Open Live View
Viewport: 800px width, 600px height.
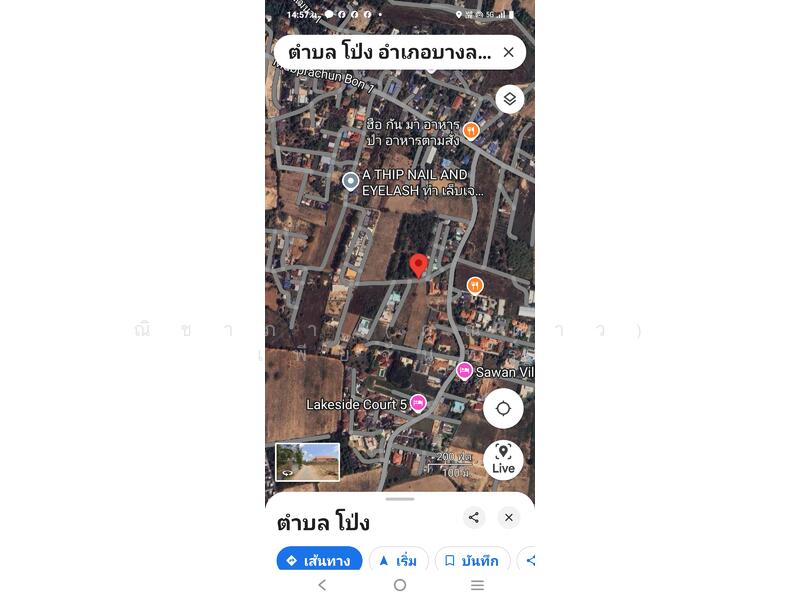pyautogui.click(x=503, y=459)
